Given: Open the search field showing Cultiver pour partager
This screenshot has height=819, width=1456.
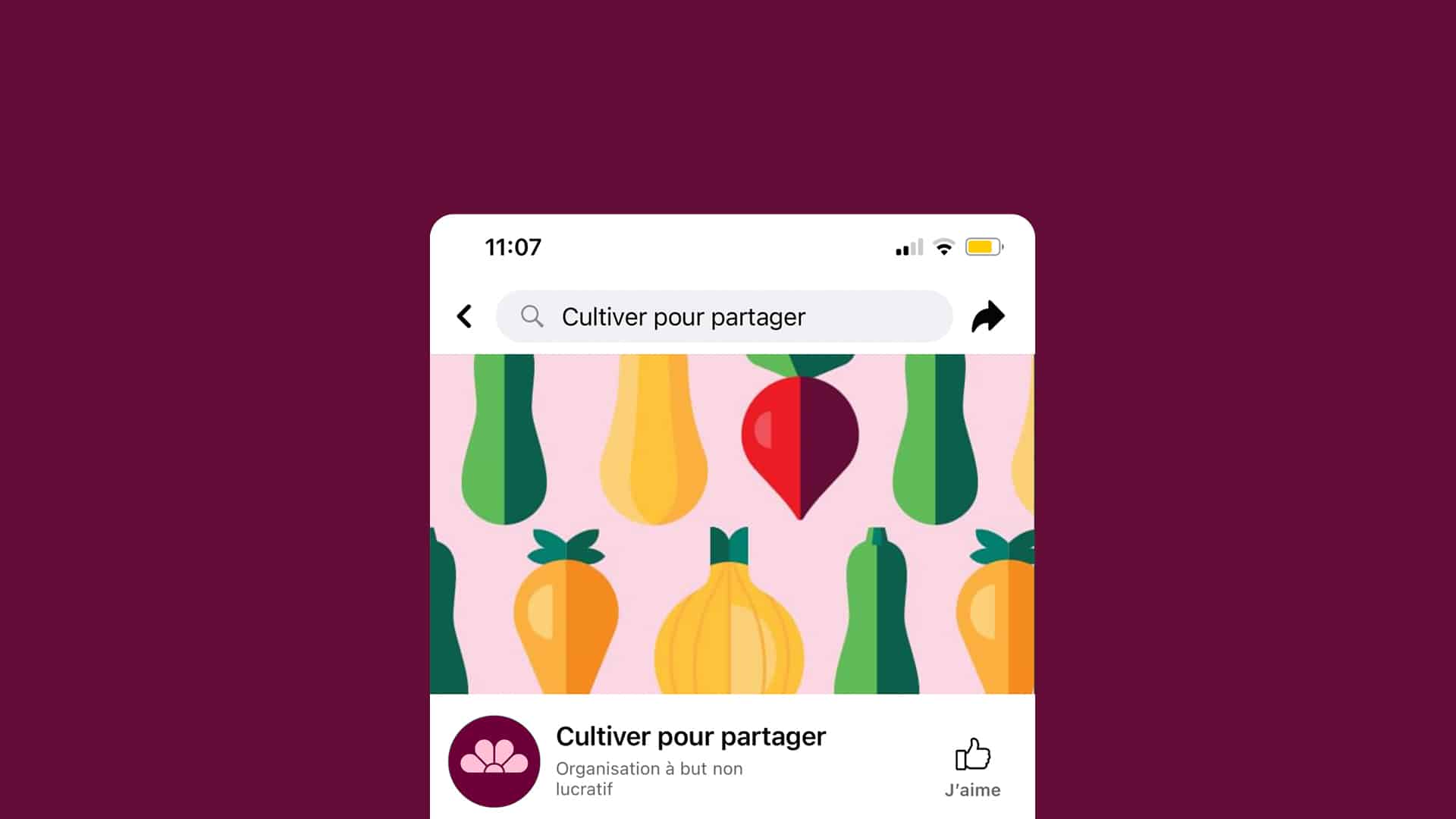Looking at the screenshot, I should pos(724,316).
